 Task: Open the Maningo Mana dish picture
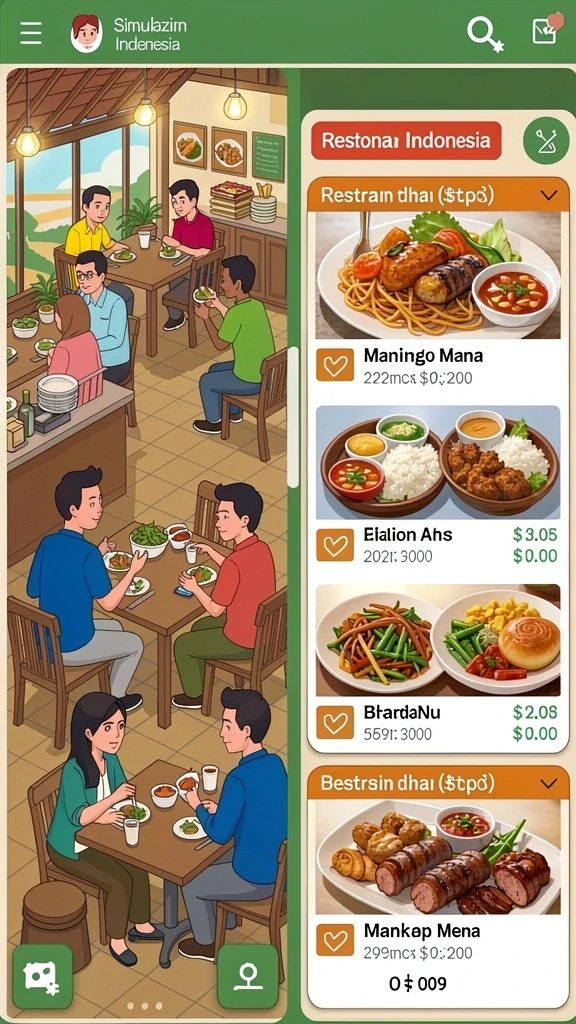tap(438, 275)
